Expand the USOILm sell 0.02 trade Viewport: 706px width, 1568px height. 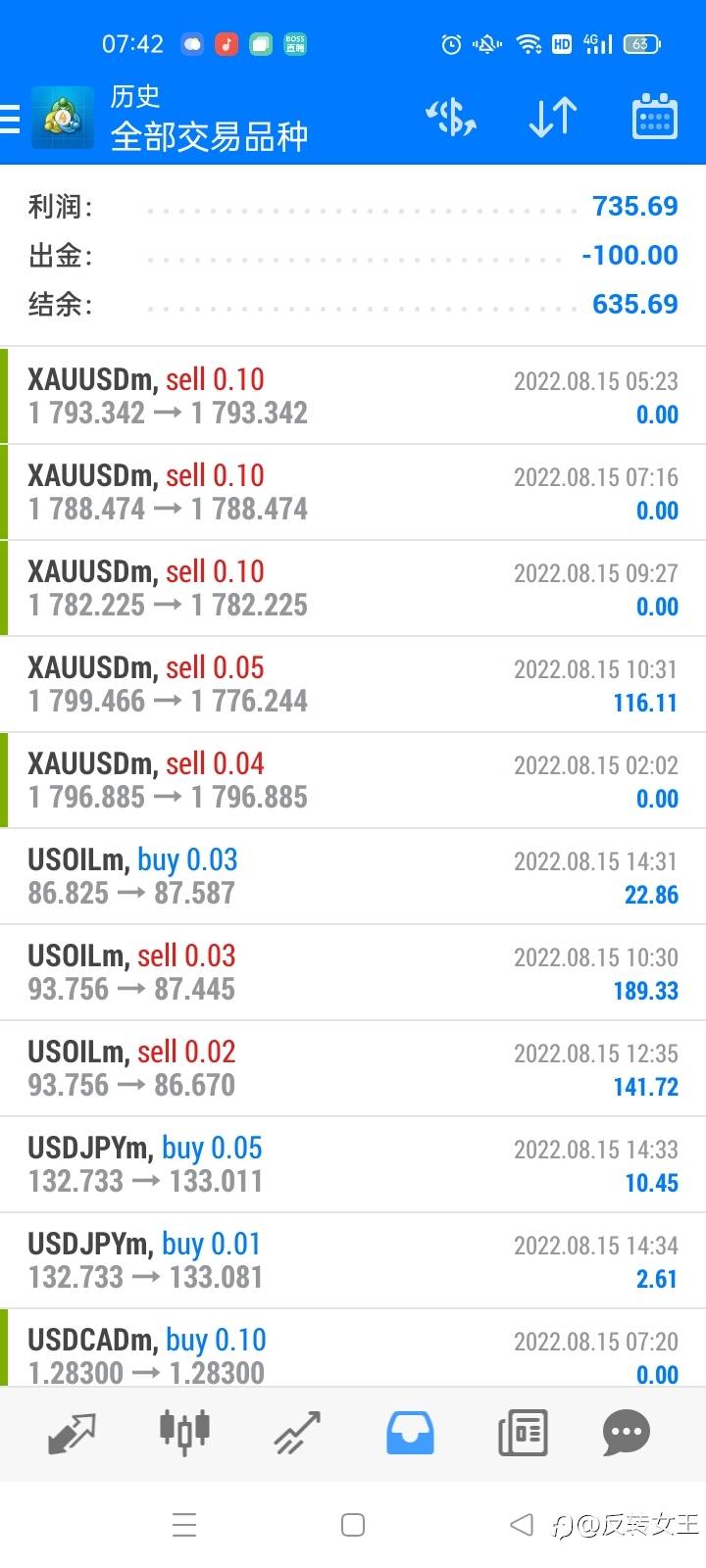point(353,1068)
